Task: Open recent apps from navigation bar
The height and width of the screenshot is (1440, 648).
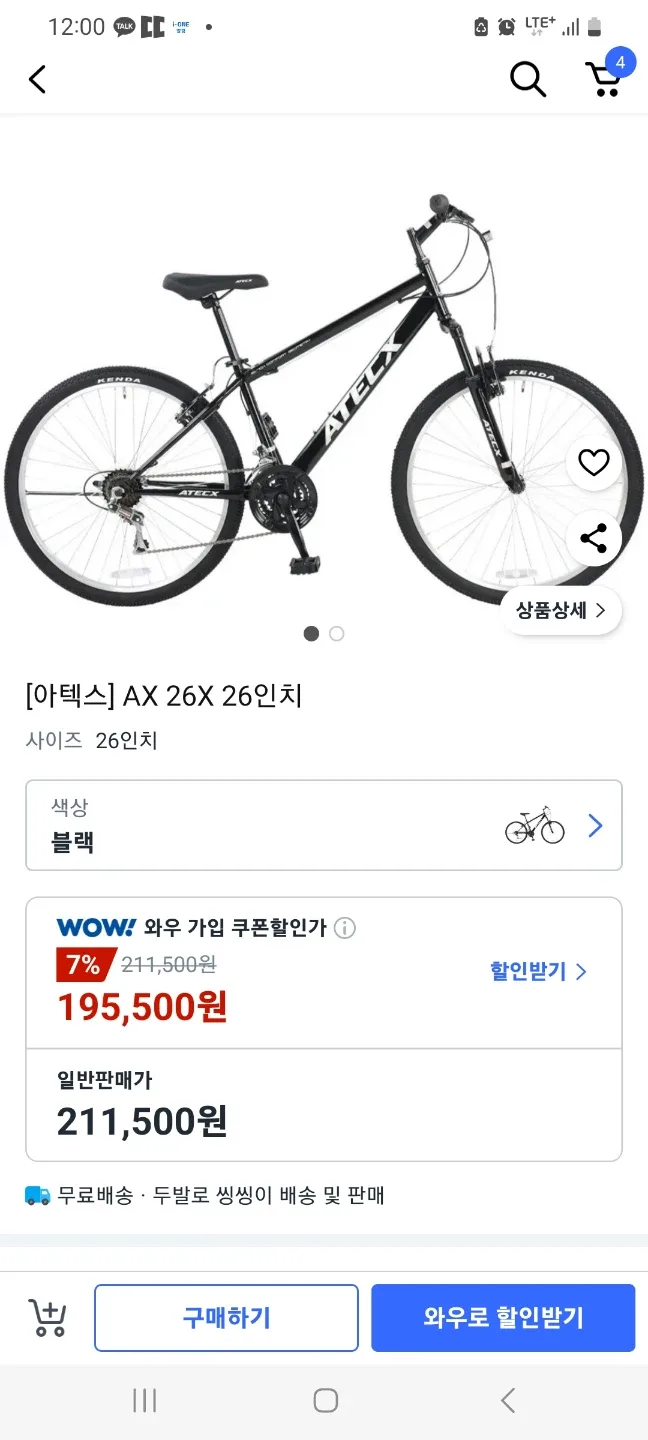Action: click(x=145, y=1400)
